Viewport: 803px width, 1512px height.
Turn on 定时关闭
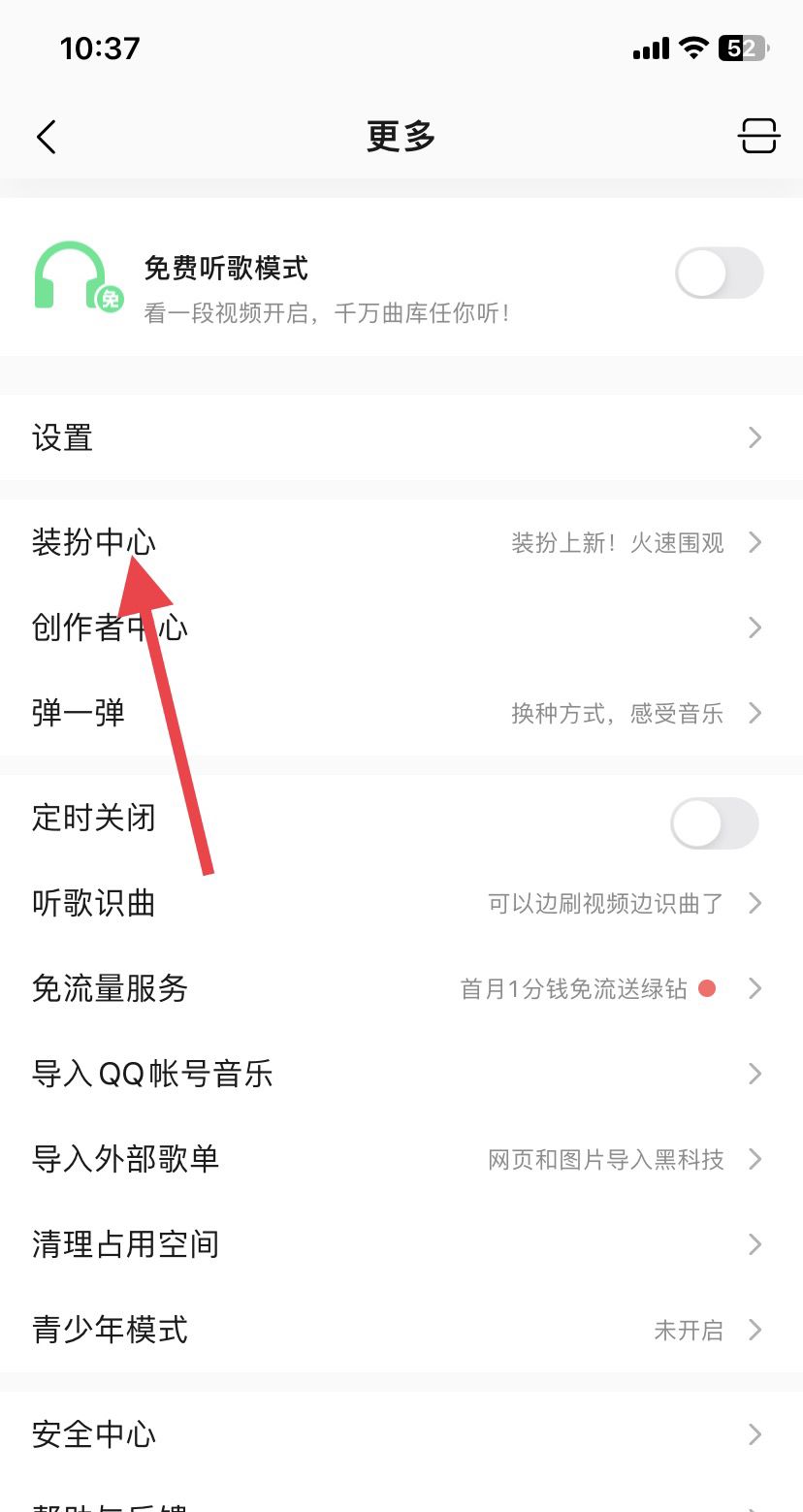coord(714,823)
